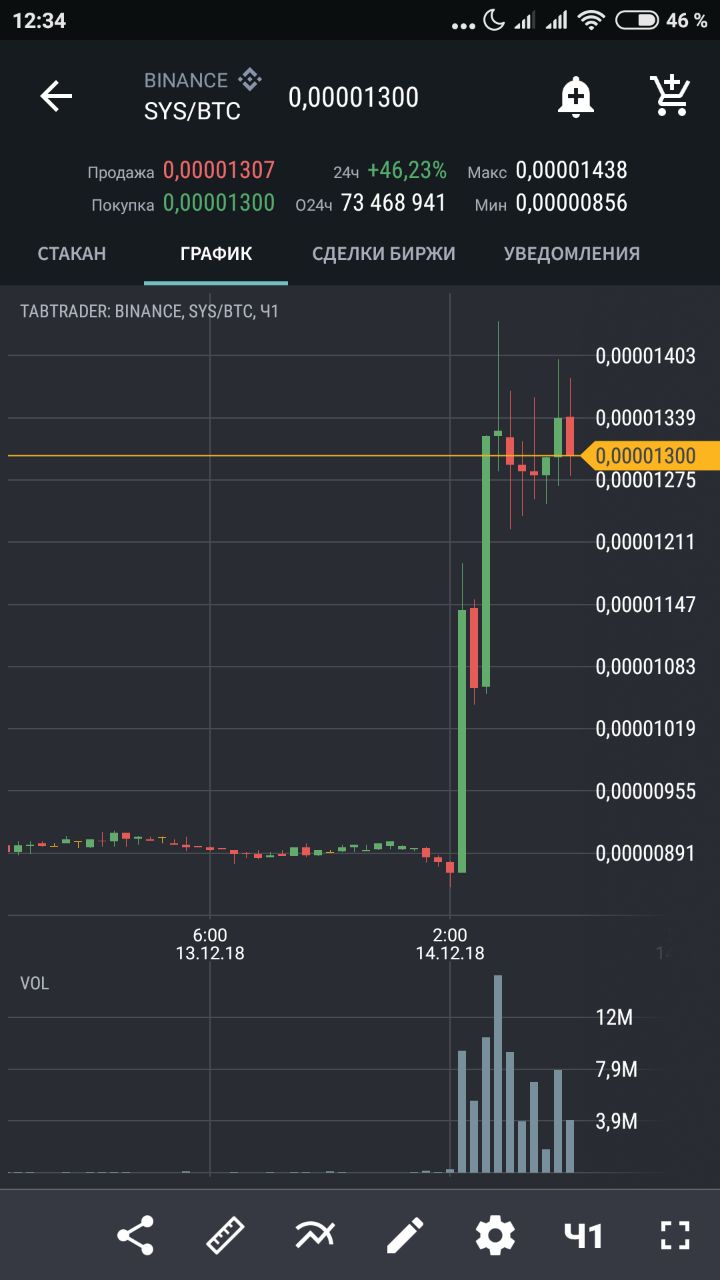Activate the pencil drawing tool
Viewport: 720px width, 1280px height.
click(405, 1236)
